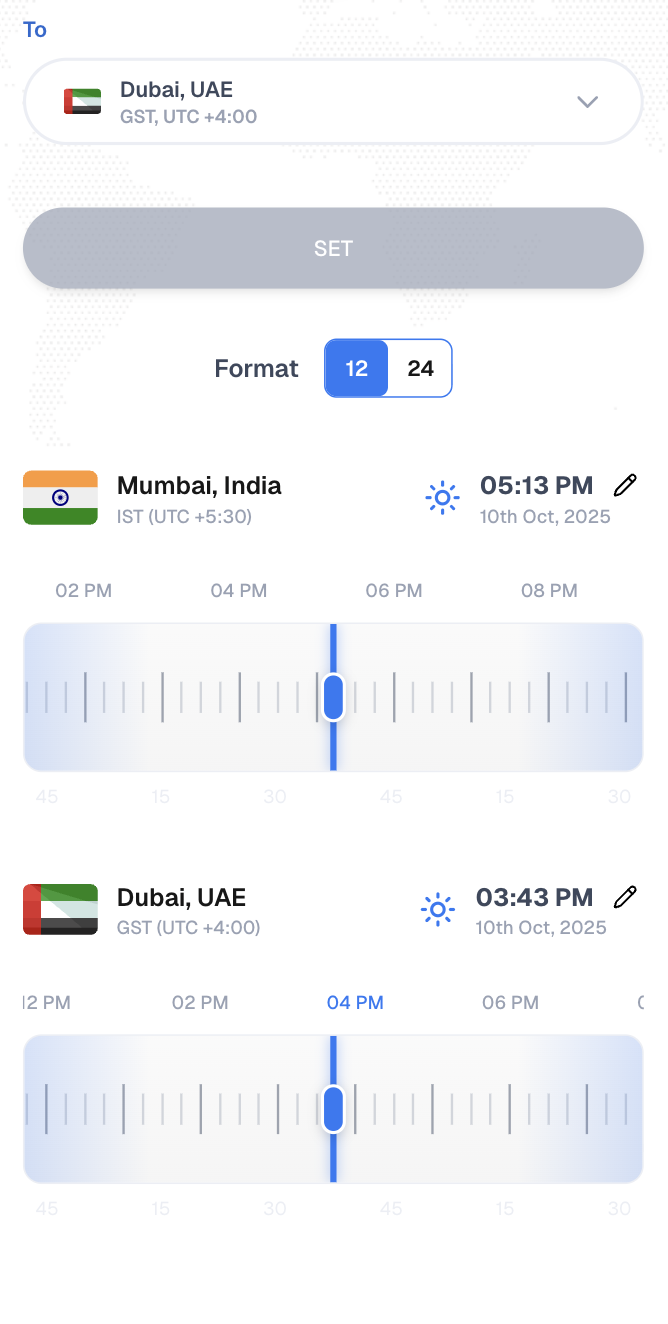Viewport: 668px width, 1324px height.
Task: Select the 12-hour format
Action: (357, 368)
